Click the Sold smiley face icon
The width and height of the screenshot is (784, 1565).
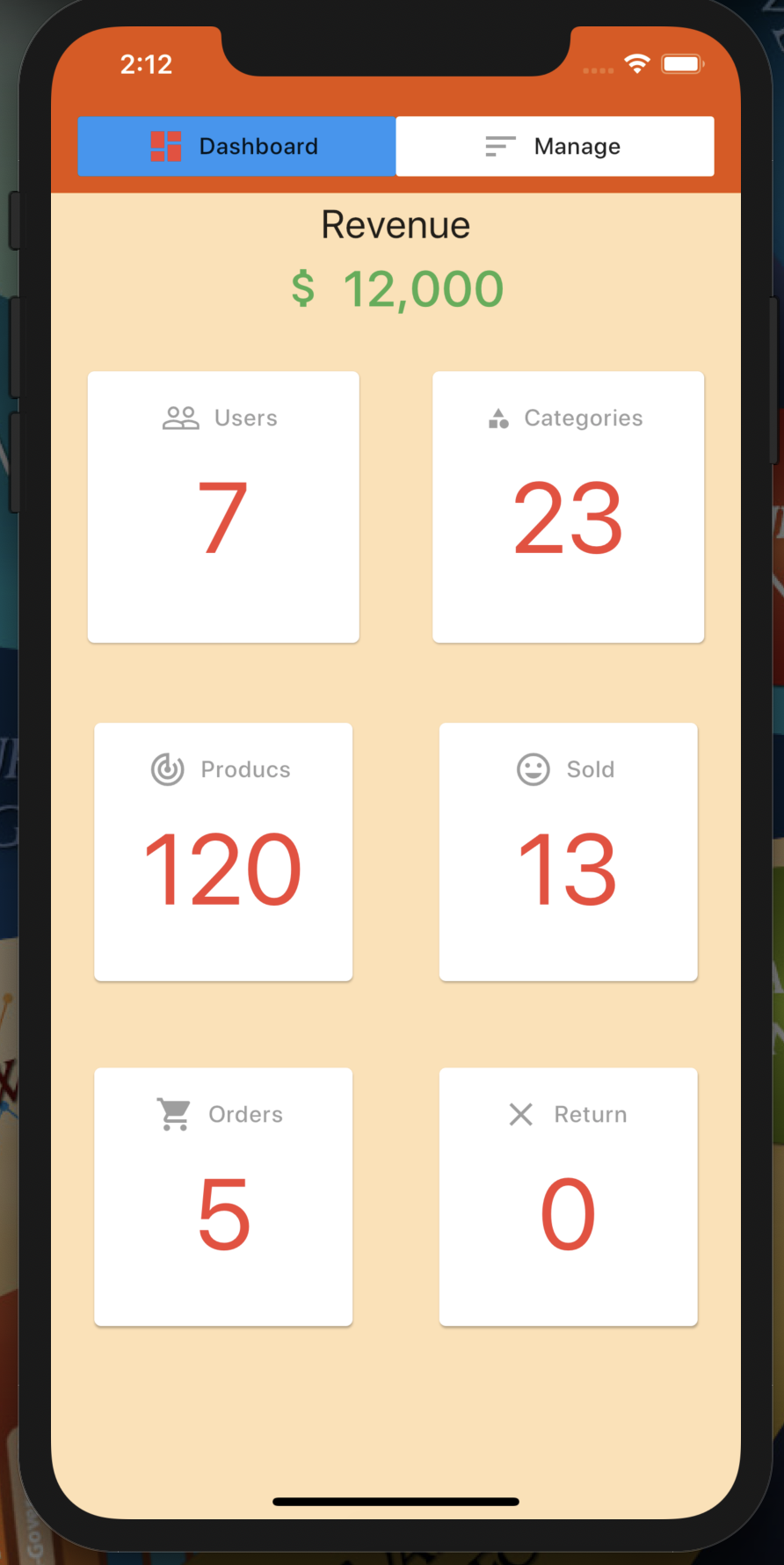click(532, 769)
